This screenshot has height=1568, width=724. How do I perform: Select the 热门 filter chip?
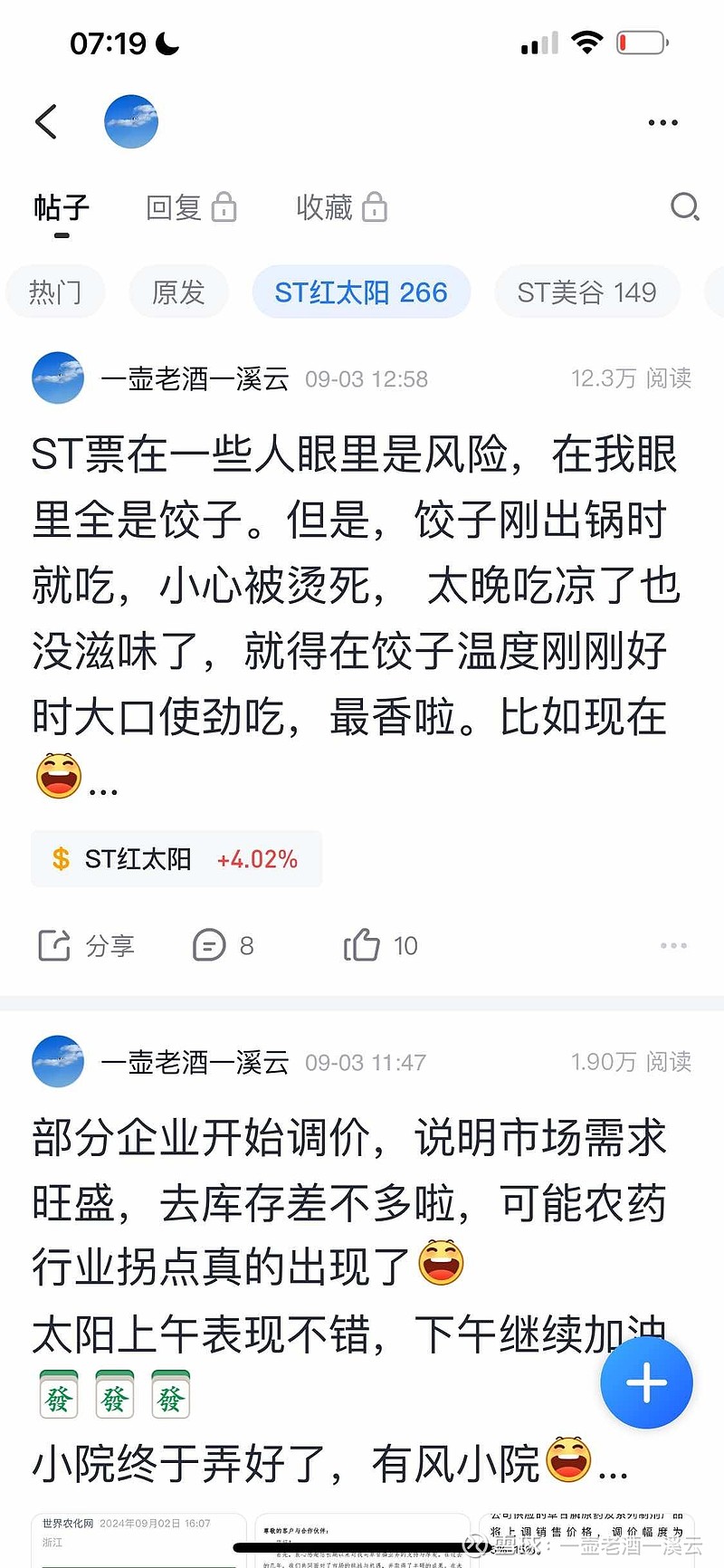point(55,292)
